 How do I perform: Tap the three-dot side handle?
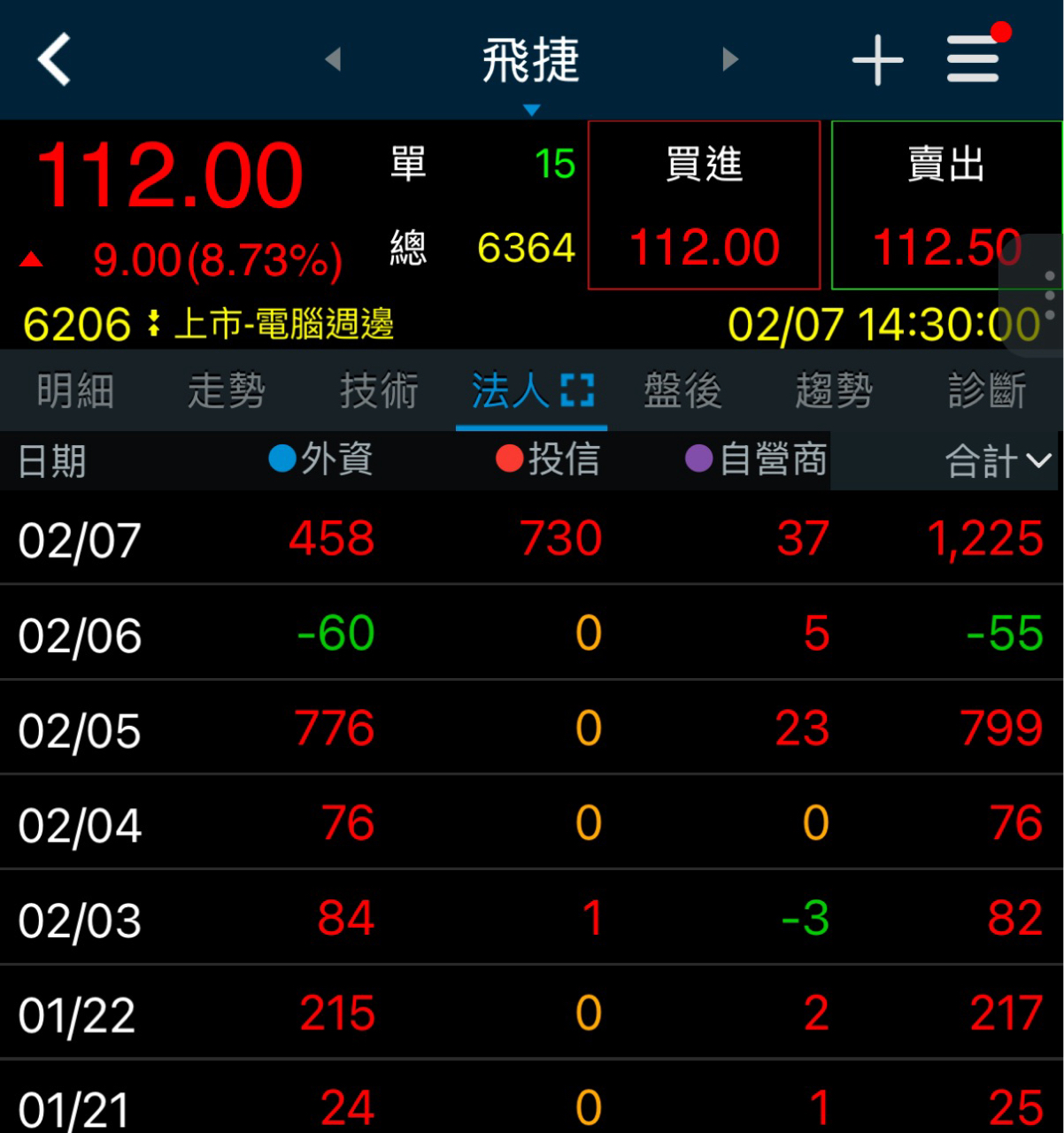point(1049,296)
